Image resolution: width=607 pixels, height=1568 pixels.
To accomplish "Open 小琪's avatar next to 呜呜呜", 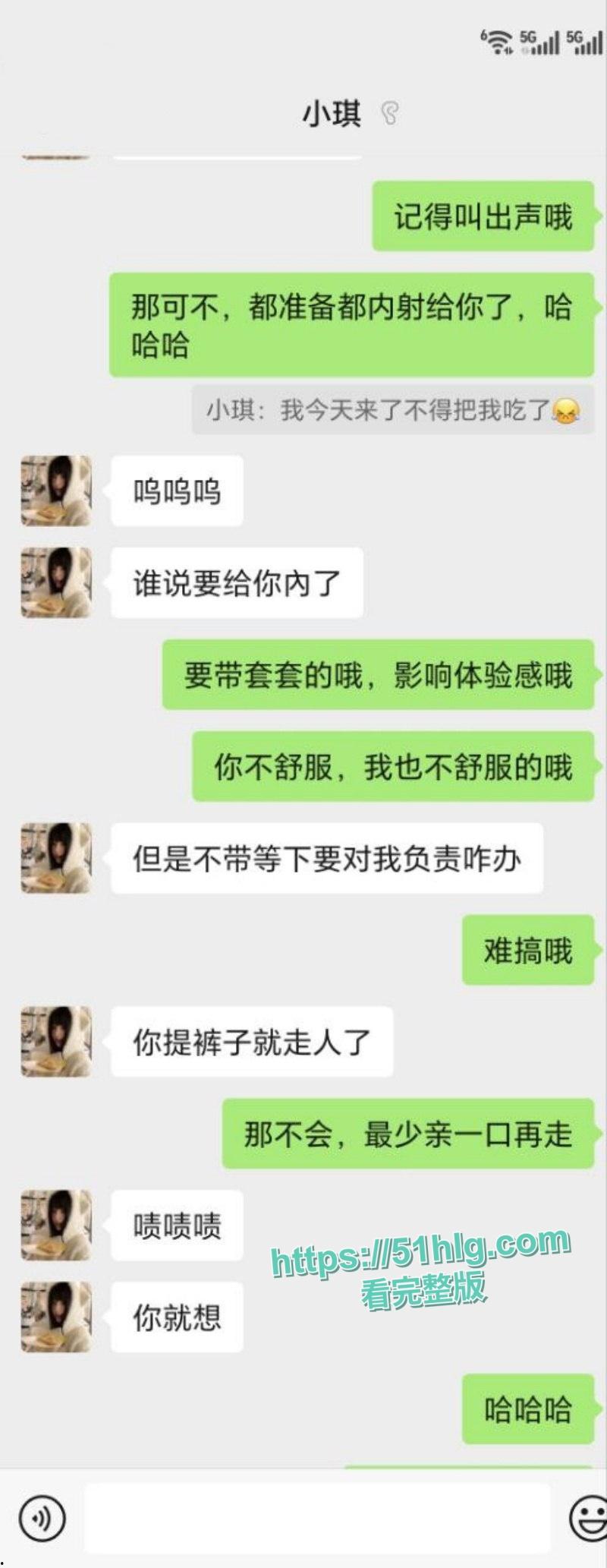I will coord(55,490).
